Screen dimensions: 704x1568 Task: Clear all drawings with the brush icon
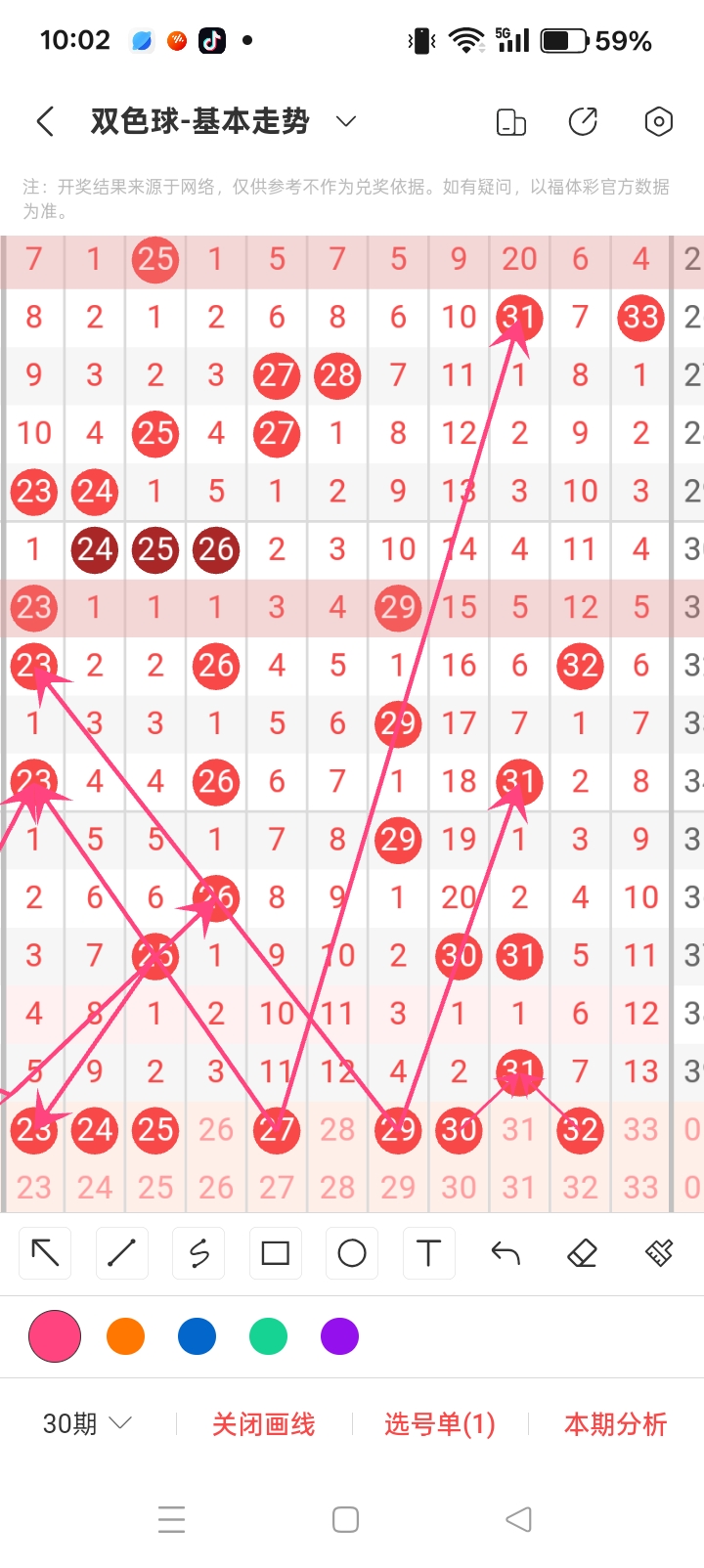[659, 1252]
